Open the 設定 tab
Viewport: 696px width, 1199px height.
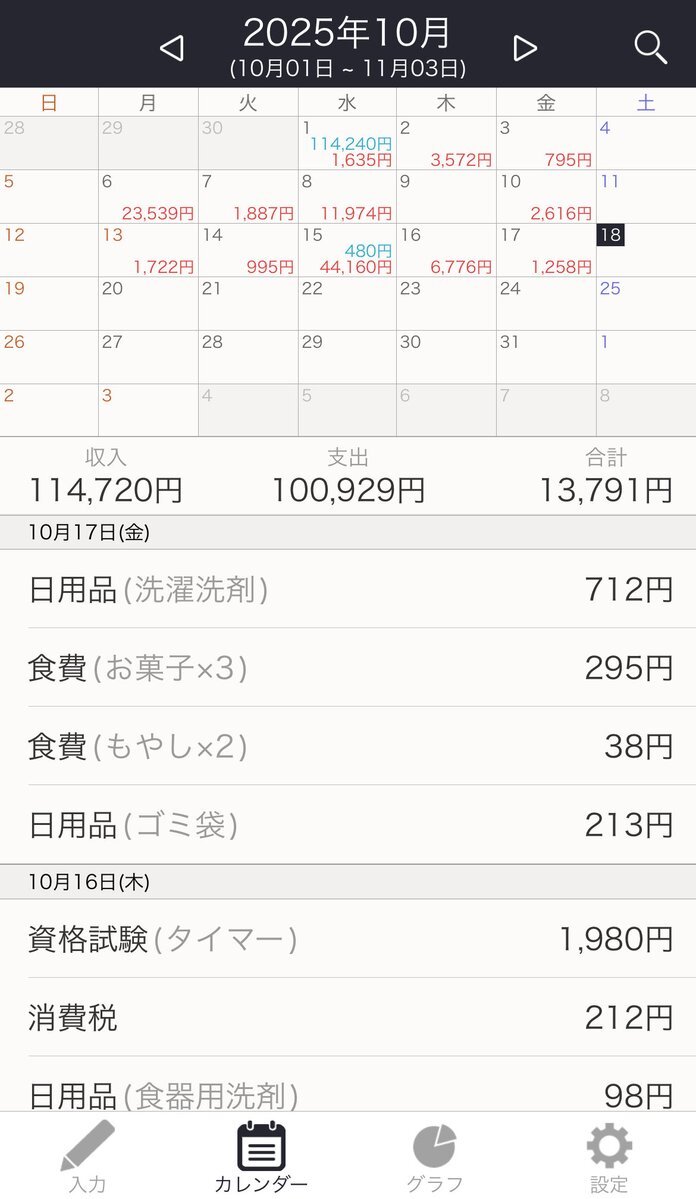608,1156
